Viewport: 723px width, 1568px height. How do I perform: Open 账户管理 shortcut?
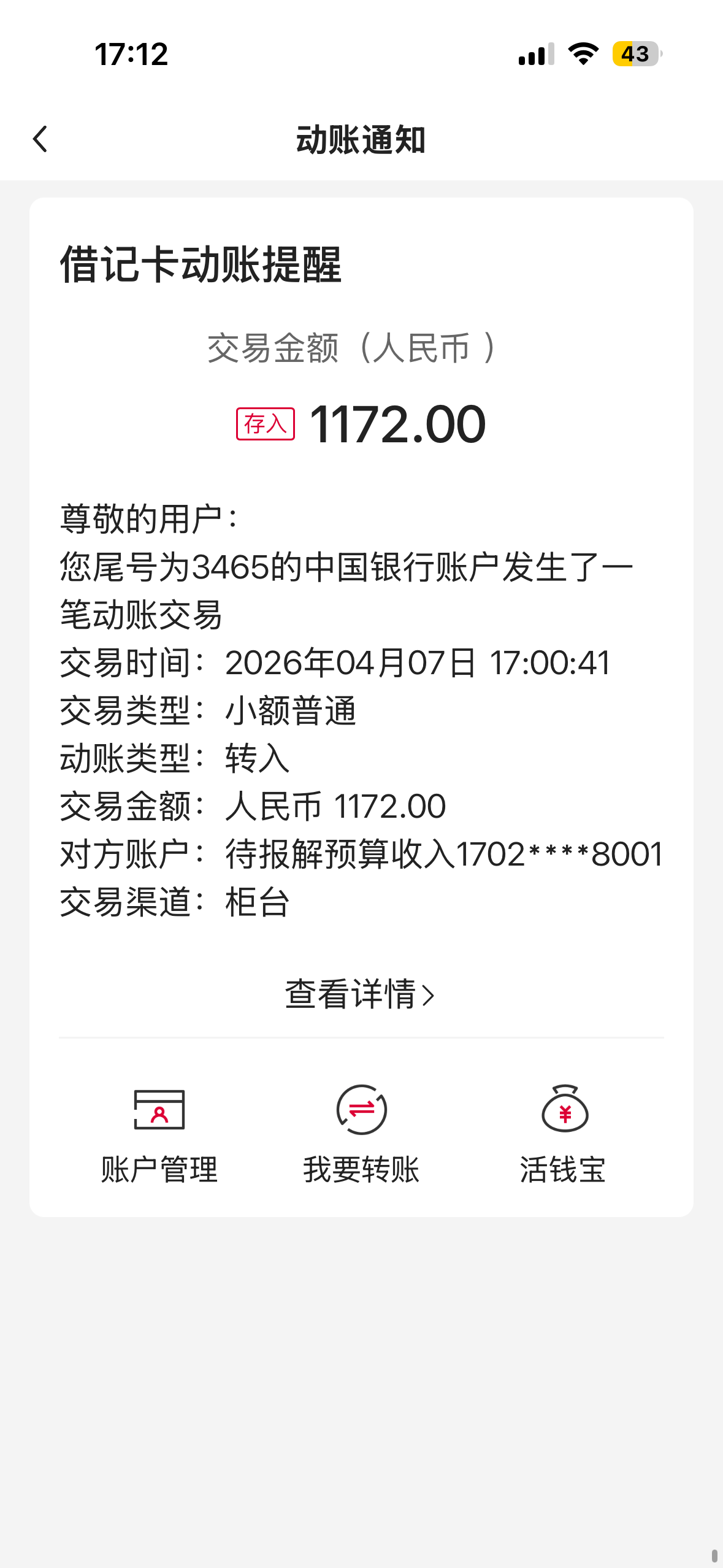tap(159, 1132)
